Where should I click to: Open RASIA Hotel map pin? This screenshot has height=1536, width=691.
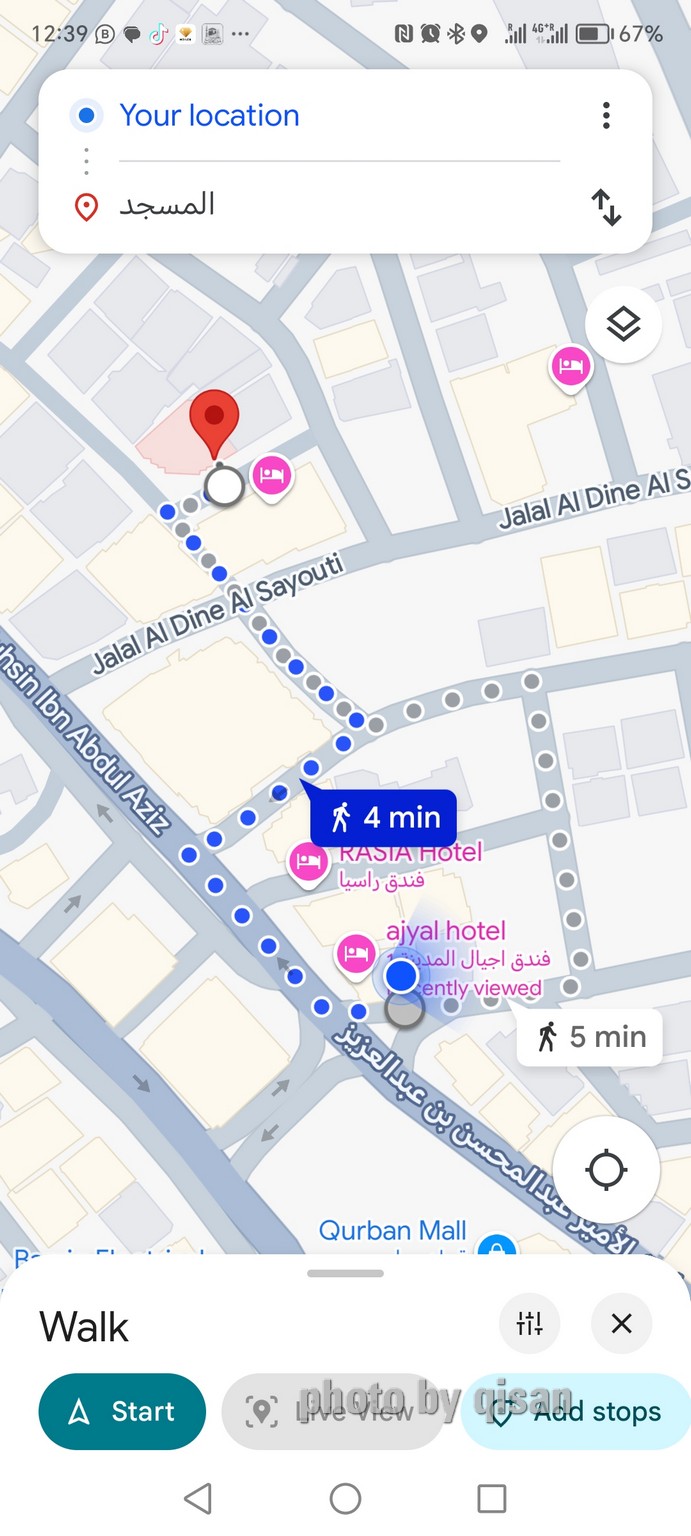coord(309,863)
